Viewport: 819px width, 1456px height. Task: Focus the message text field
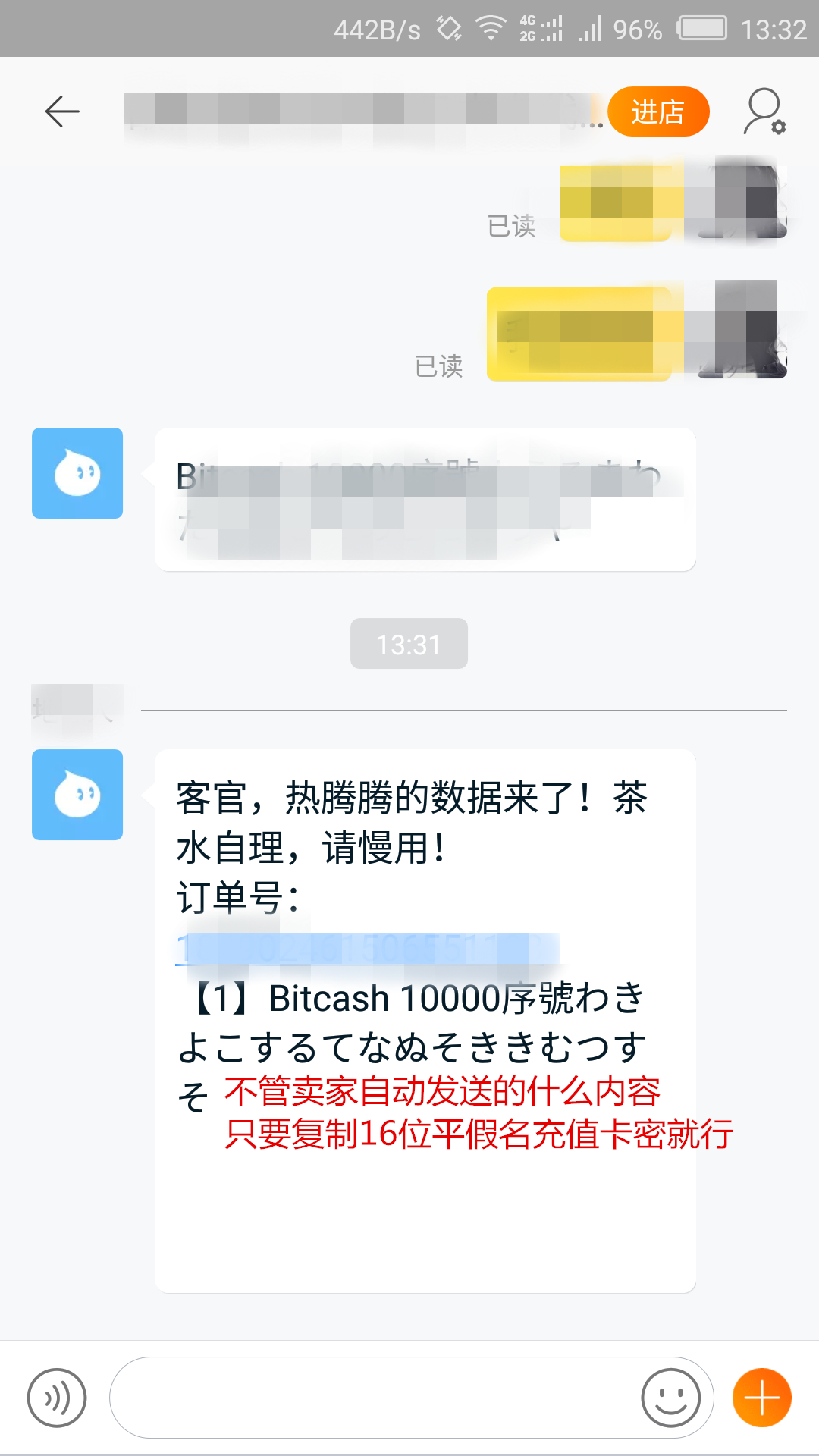(375, 1398)
